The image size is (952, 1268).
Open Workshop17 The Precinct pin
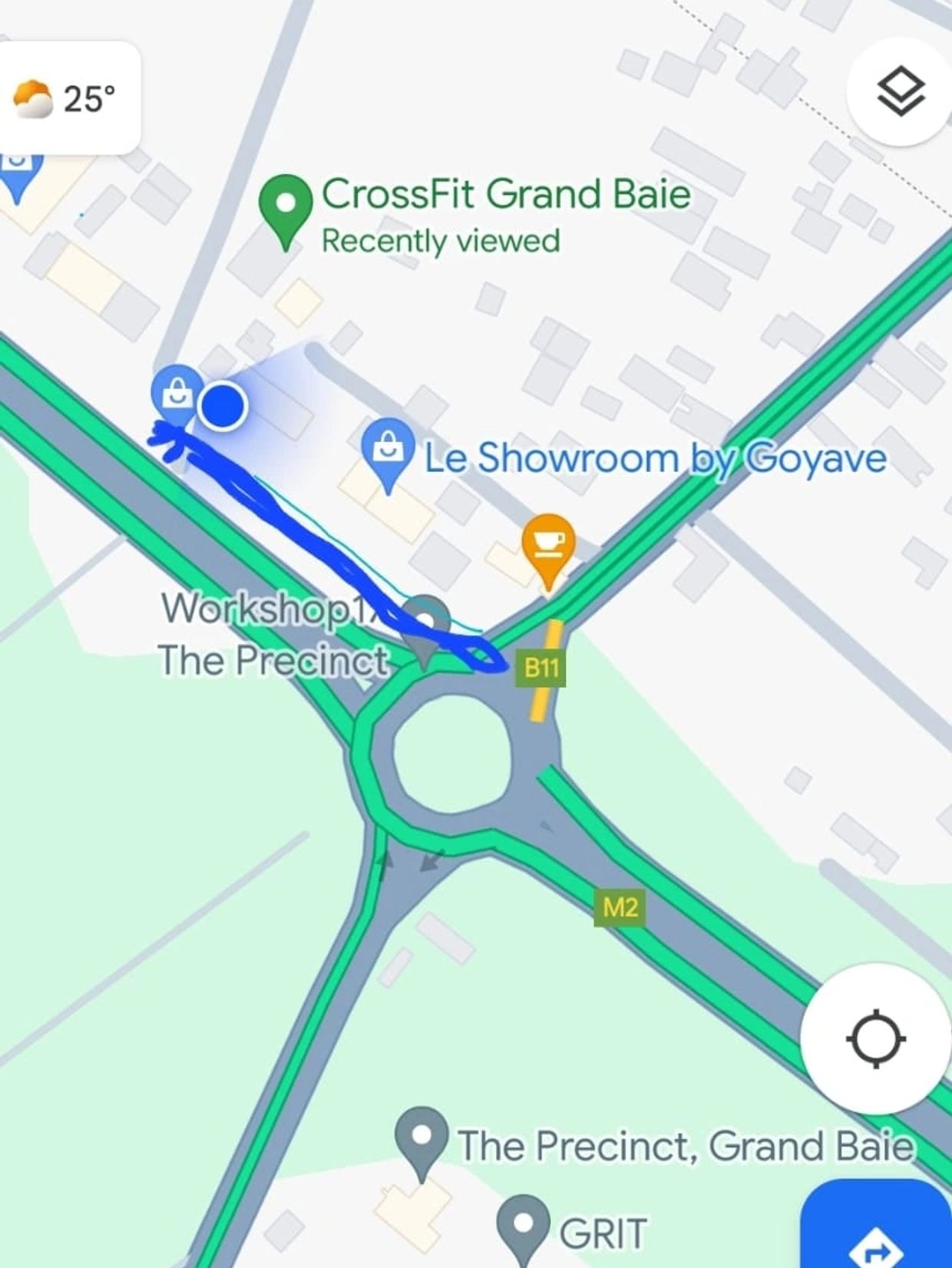pyautogui.click(x=426, y=623)
